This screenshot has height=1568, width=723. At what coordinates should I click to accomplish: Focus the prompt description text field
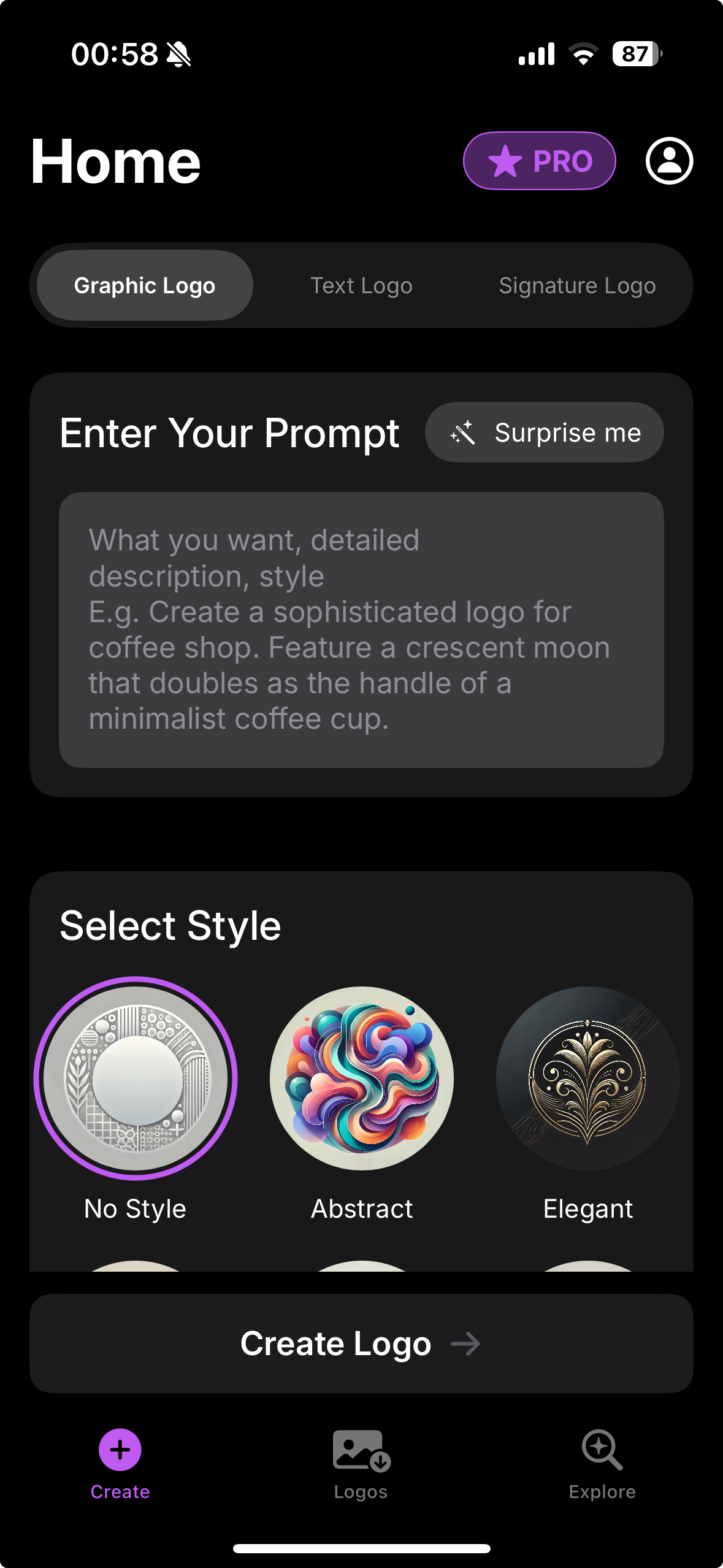pos(361,629)
